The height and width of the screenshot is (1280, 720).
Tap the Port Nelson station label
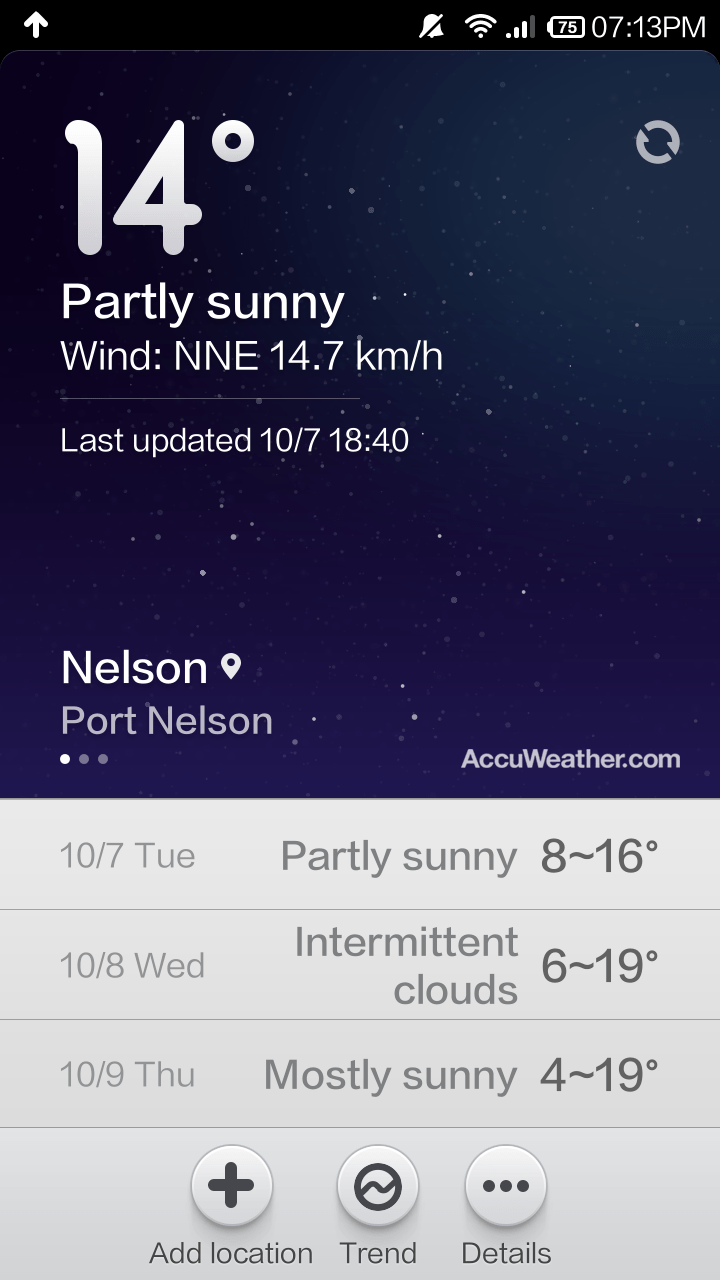coord(166,719)
